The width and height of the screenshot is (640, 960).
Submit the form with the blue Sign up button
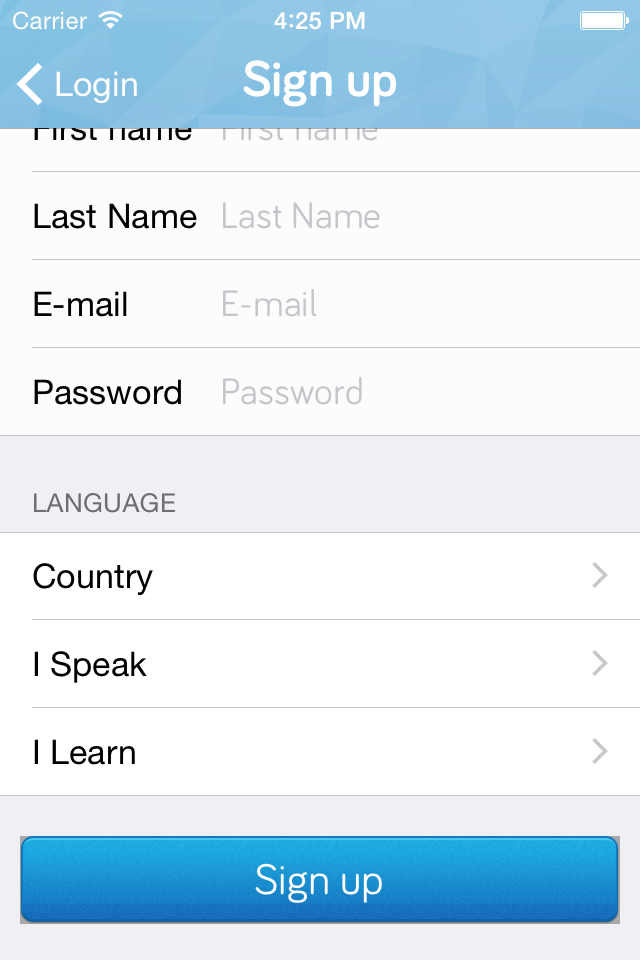pyautogui.click(x=320, y=880)
